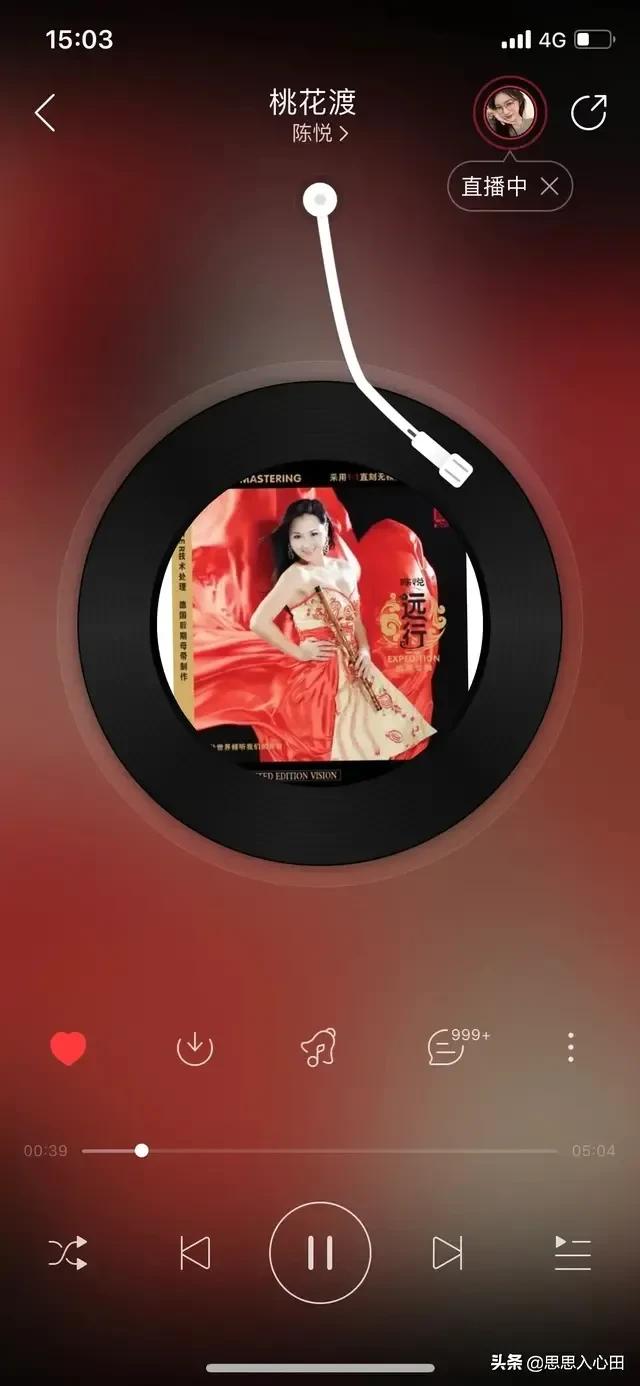640x1386 pixels.
Task: Share the song 桃花渡
Action: coord(589,112)
